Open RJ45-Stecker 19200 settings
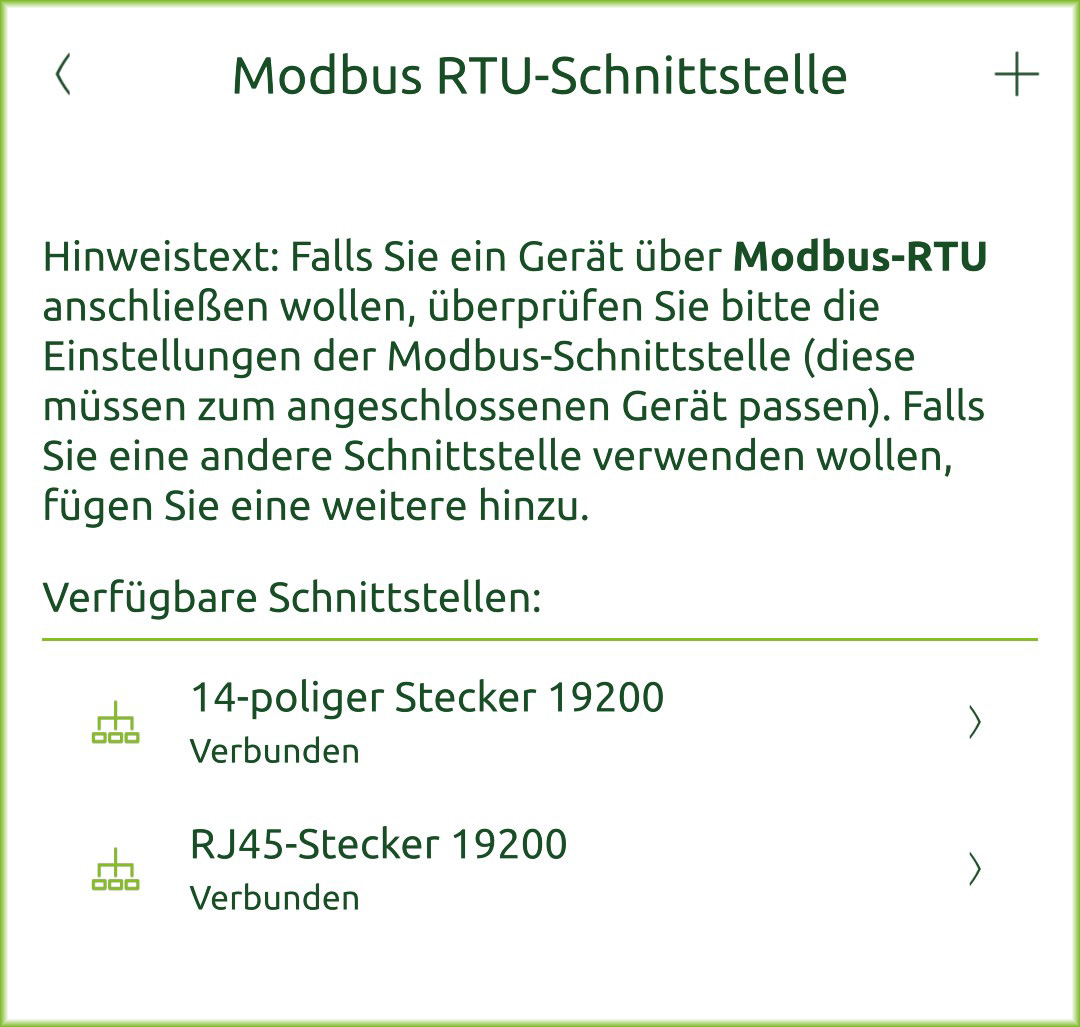 (x=540, y=868)
